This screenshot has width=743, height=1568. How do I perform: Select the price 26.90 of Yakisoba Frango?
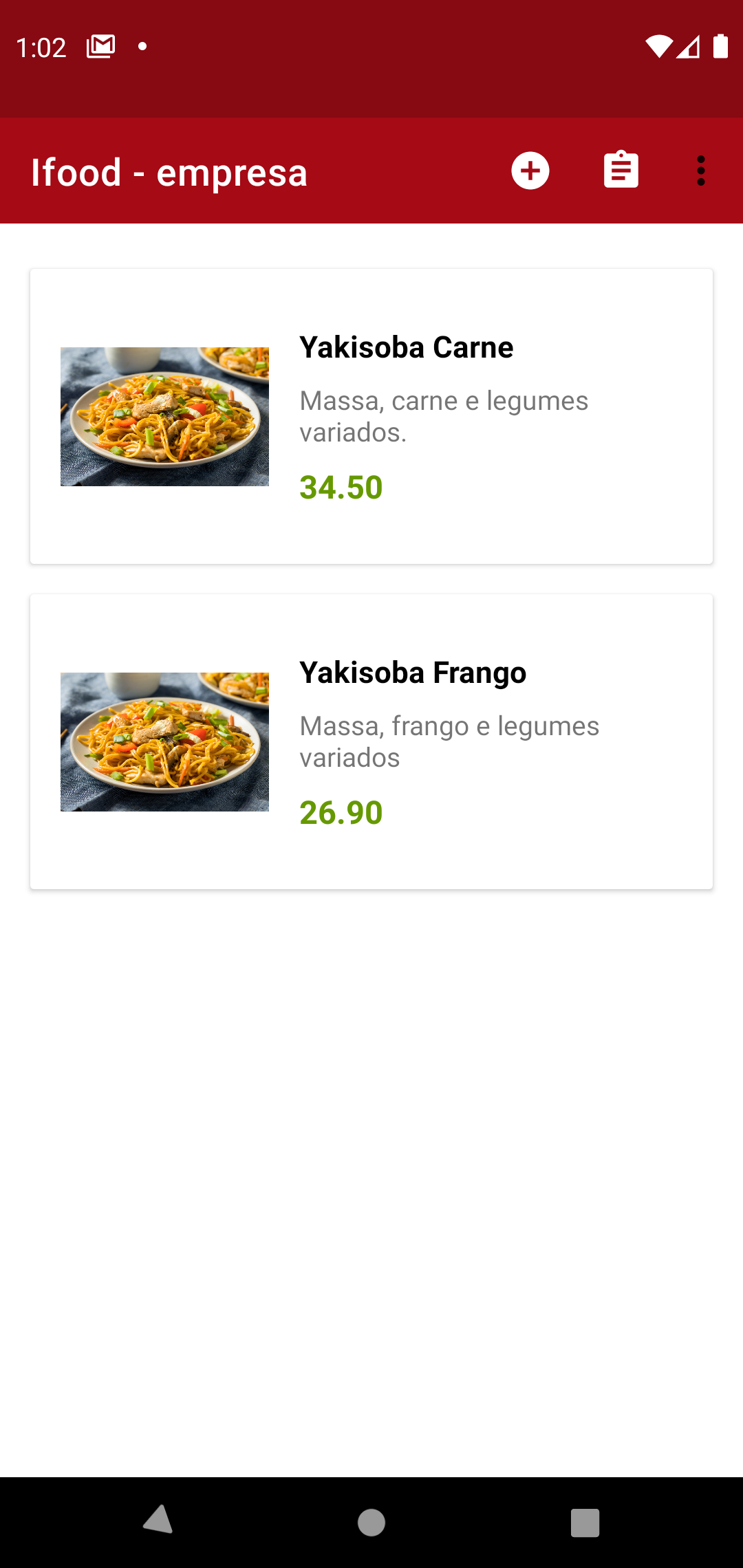coord(341,813)
